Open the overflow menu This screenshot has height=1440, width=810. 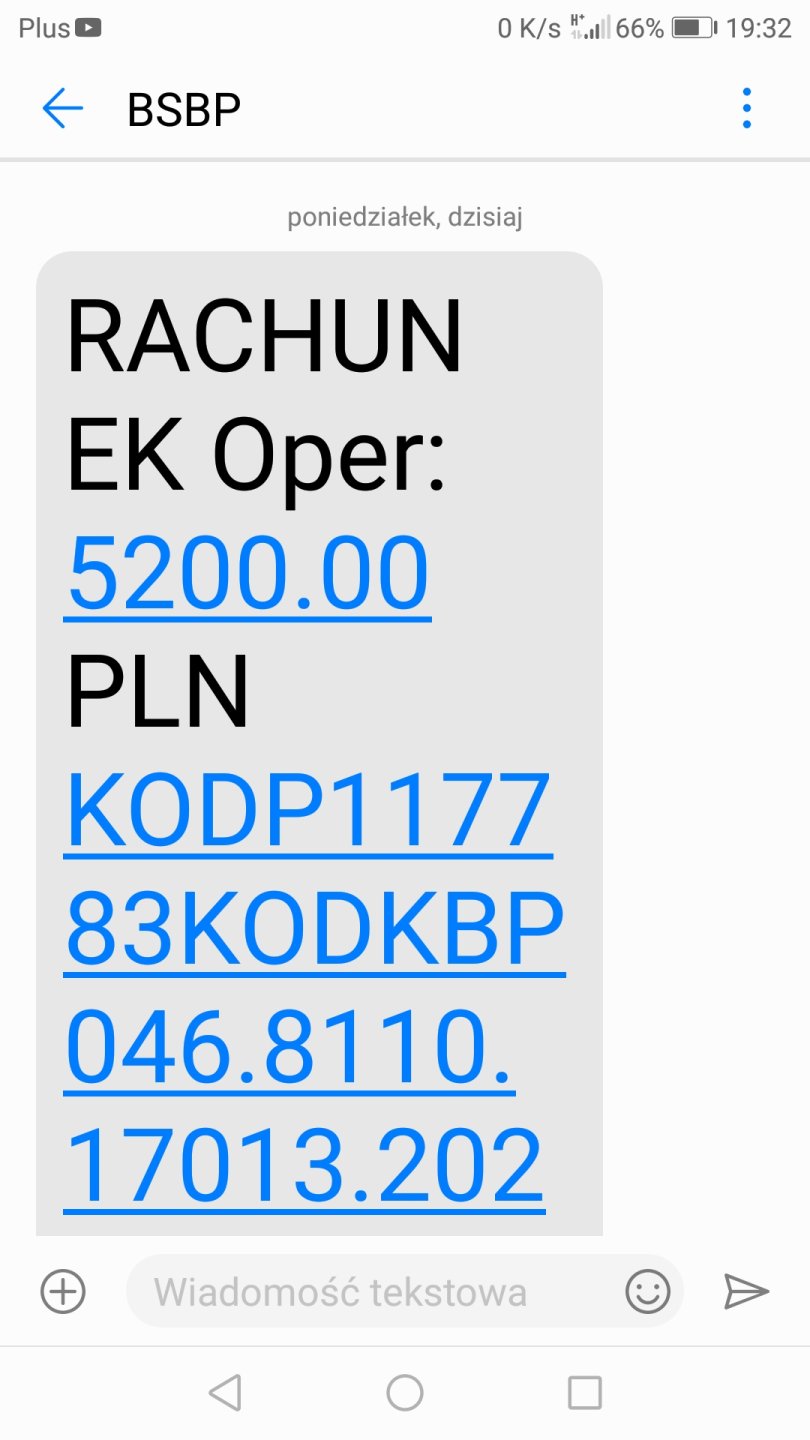(746, 108)
